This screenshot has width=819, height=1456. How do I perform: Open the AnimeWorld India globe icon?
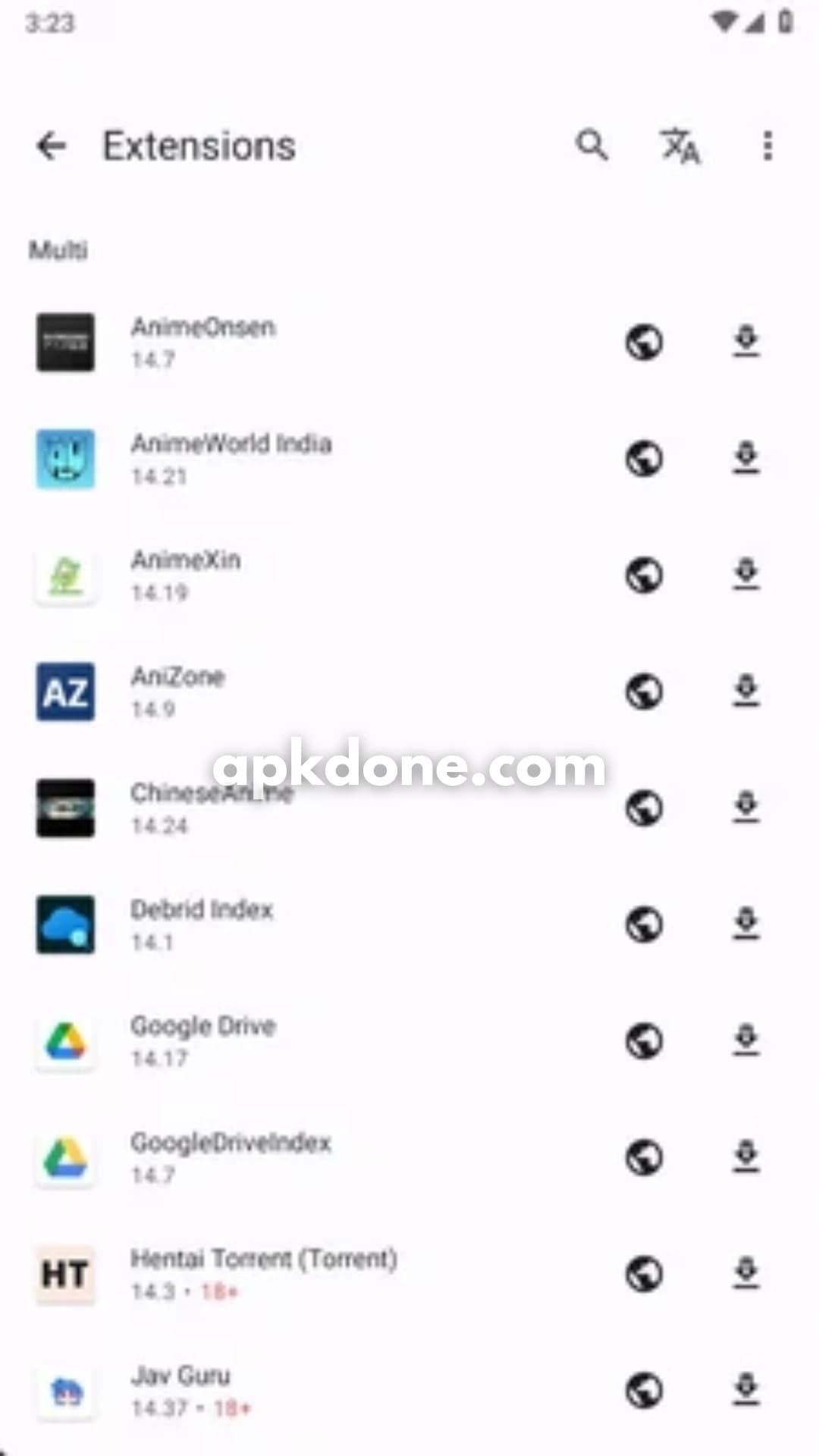tap(645, 459)
